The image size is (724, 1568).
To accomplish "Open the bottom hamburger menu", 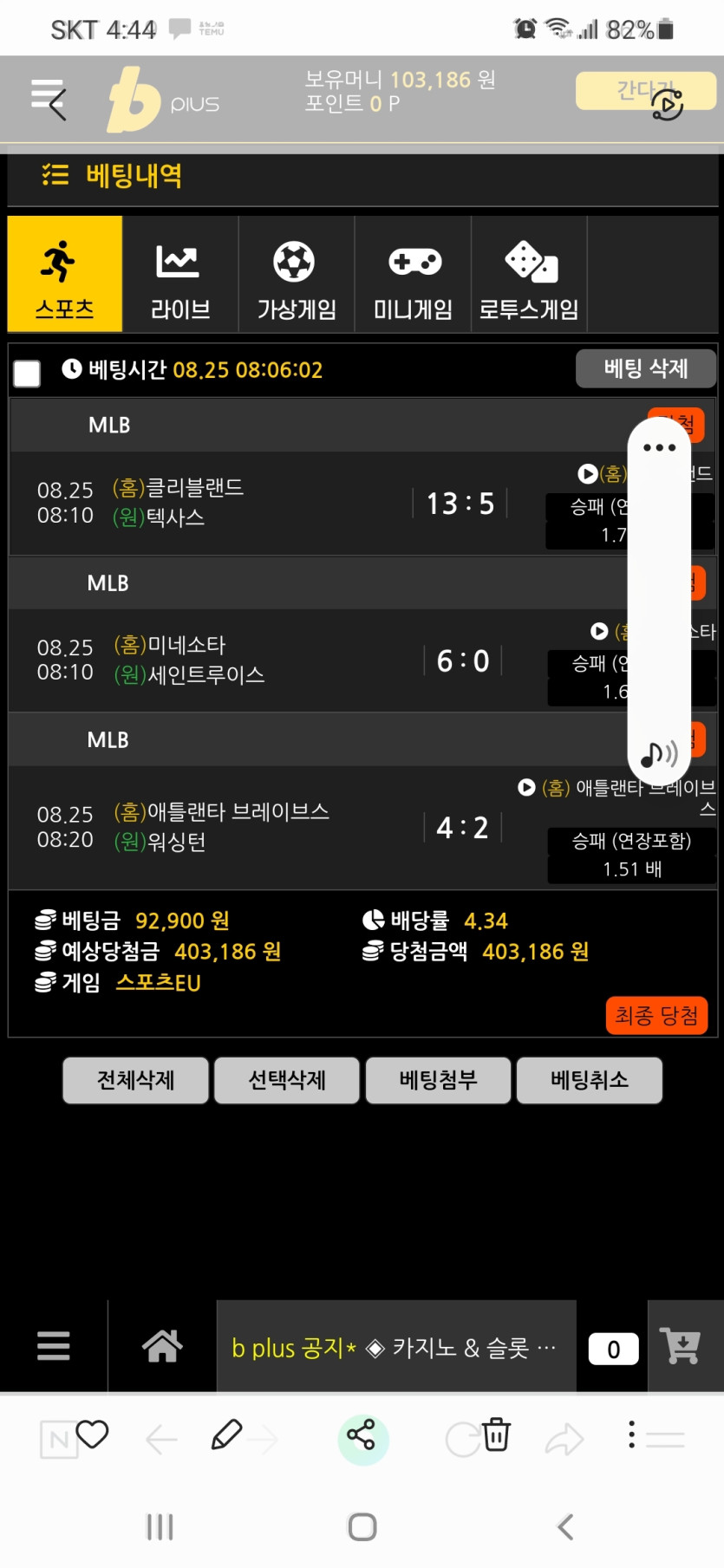I will [x=54, y=1346].
